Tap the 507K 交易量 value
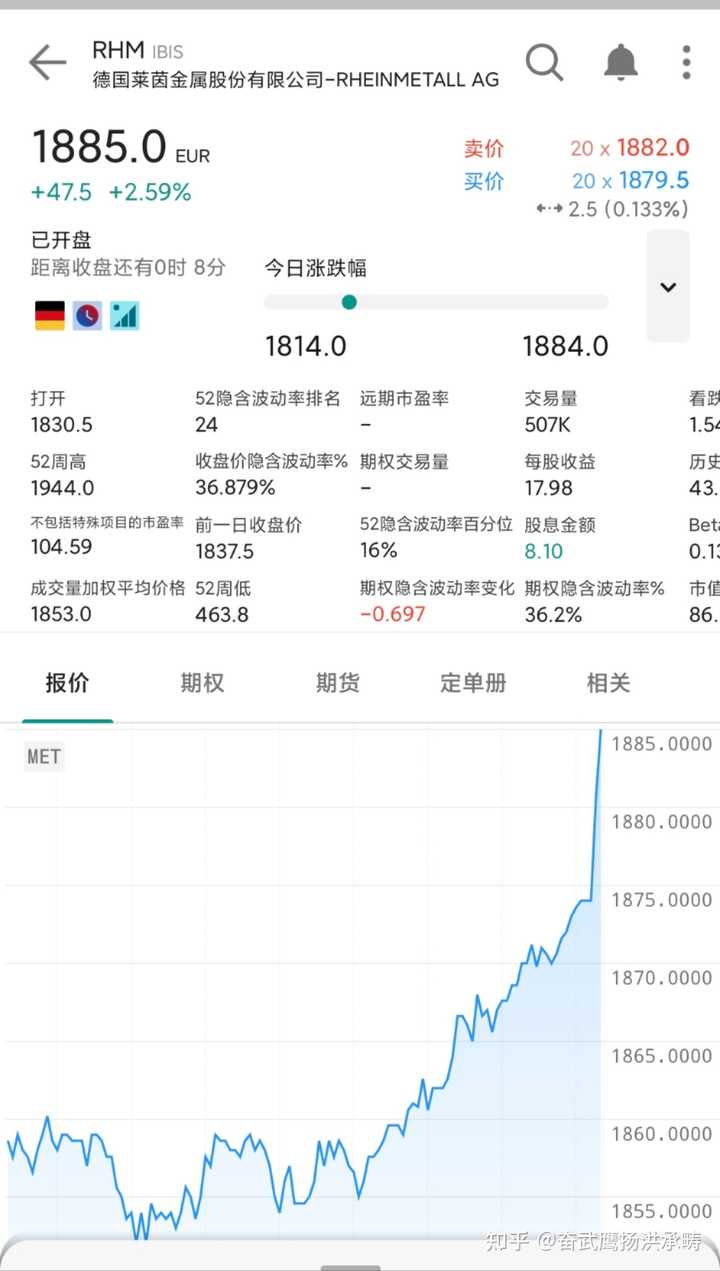720x1271 pixels. click(549, 424)
